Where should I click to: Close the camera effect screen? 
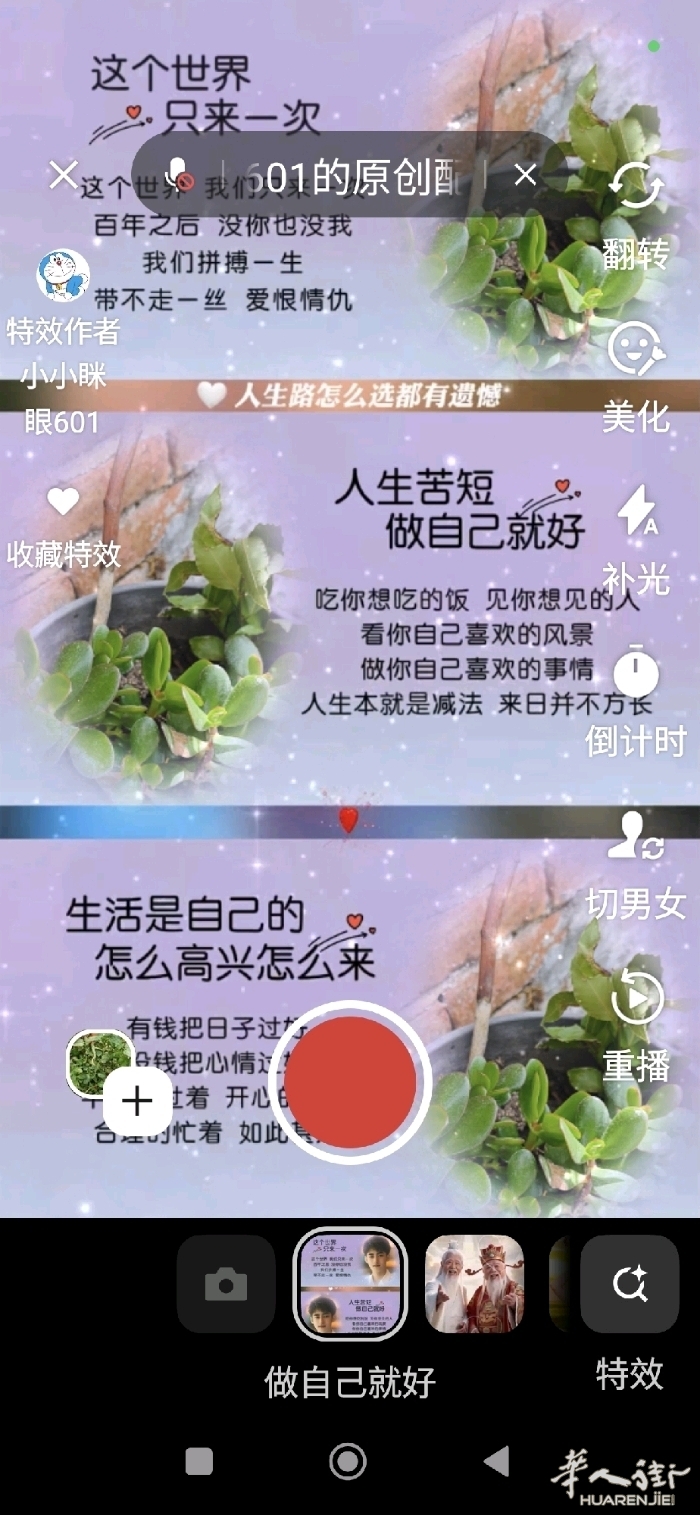click(x=63, y=175)
